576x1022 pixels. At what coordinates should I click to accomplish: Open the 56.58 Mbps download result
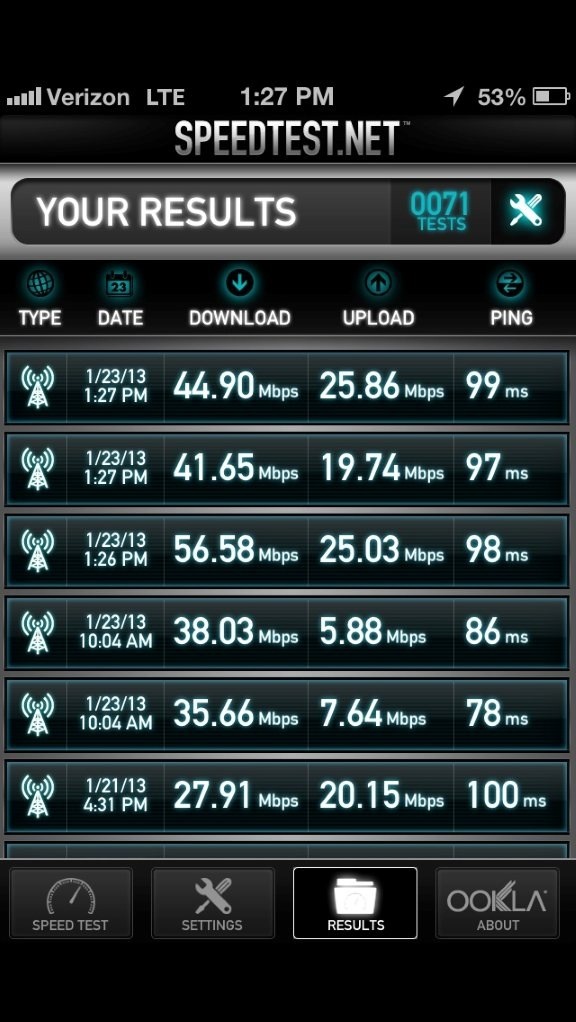[287, 551]
